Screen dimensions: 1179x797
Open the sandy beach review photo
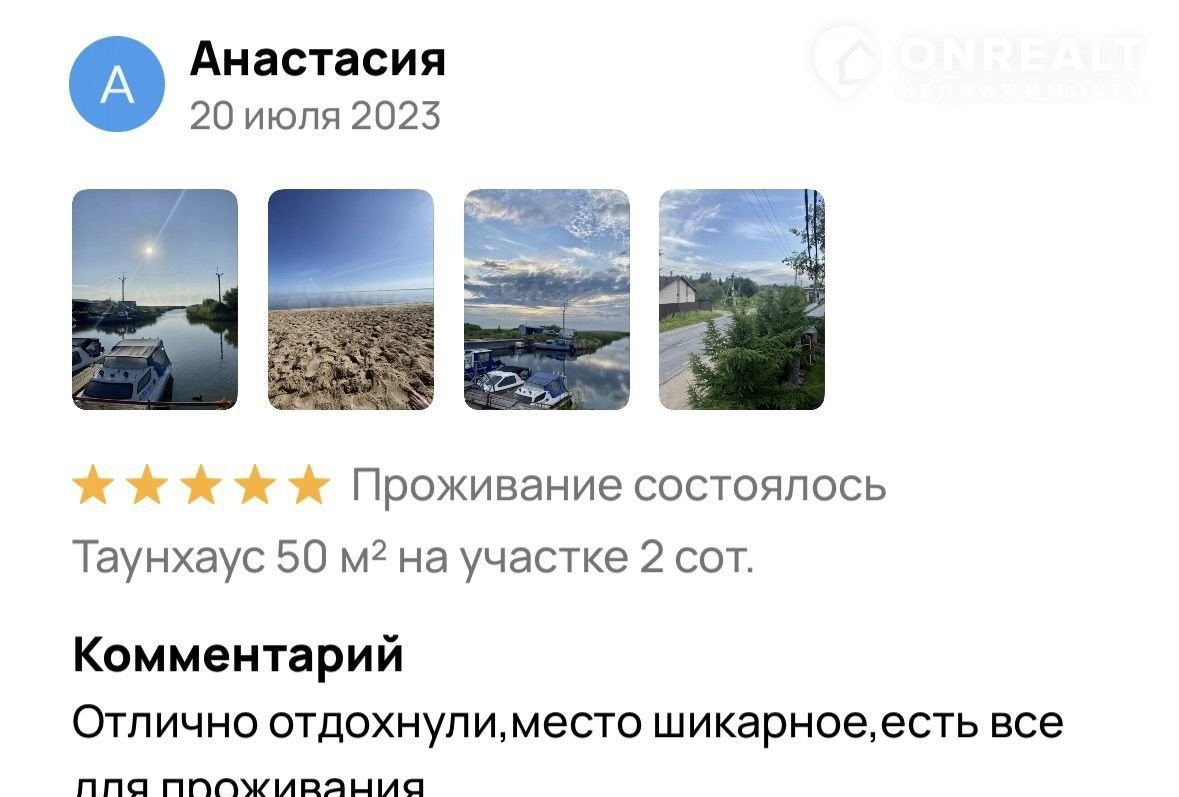(350, 299)
